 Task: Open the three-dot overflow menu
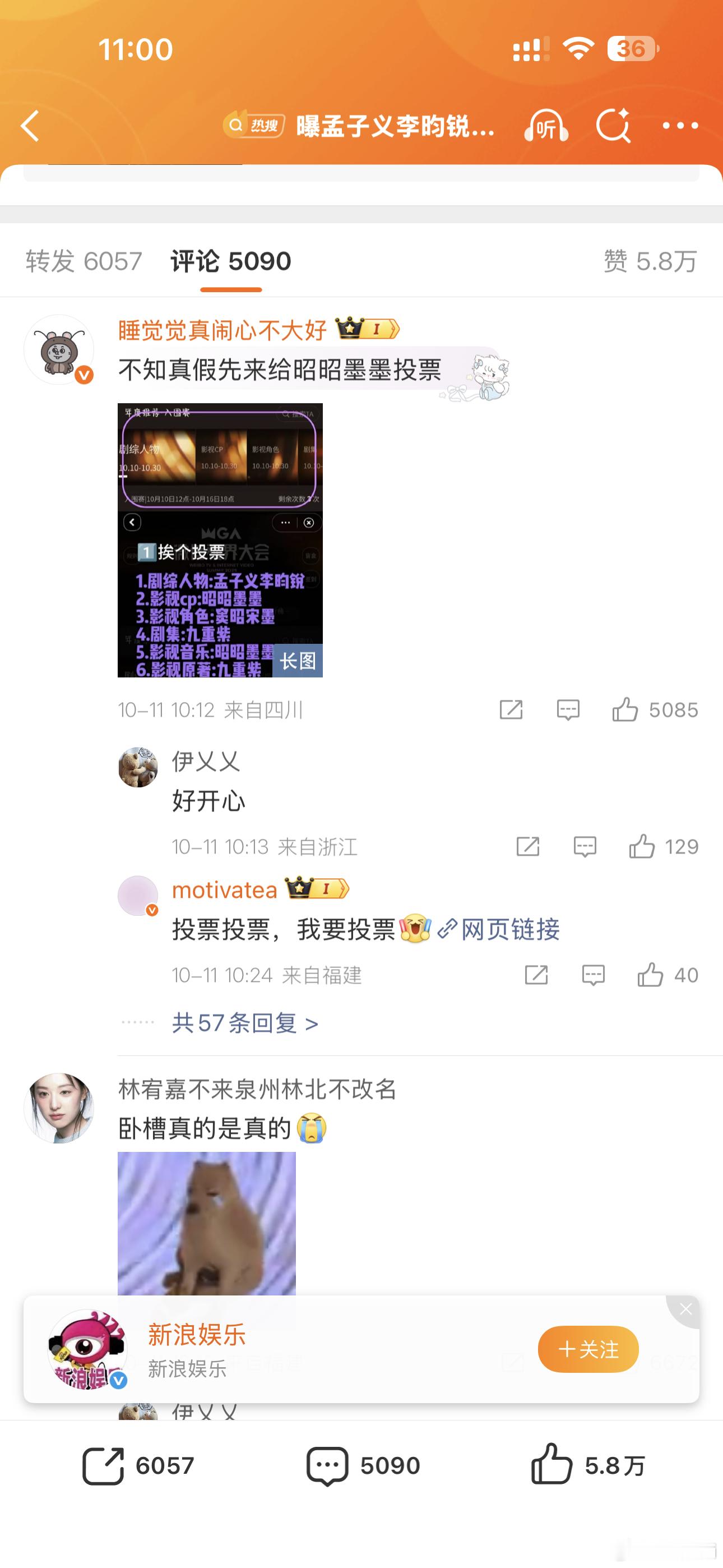[x=680, y=126]
